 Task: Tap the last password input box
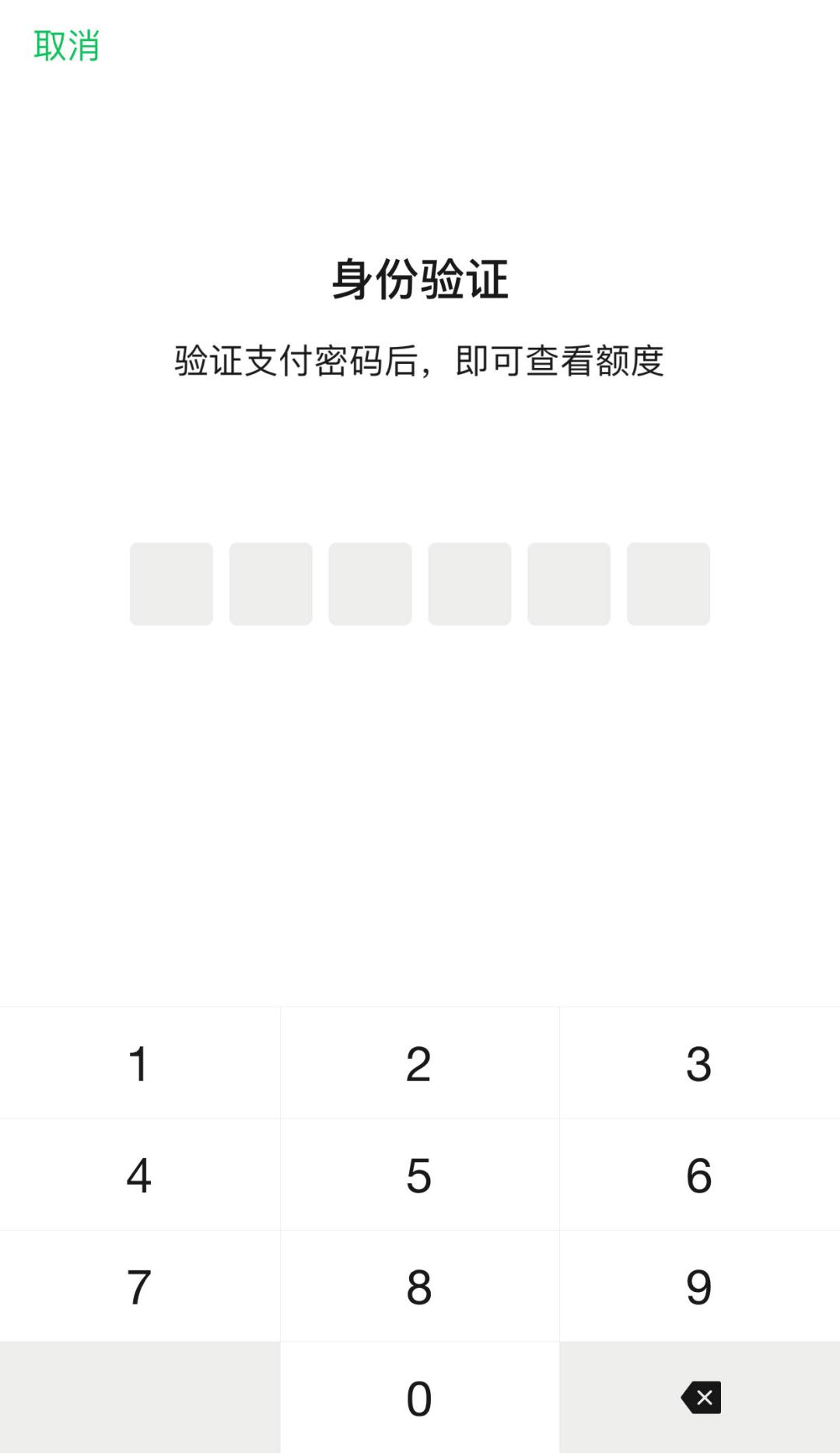click(668, 583)
